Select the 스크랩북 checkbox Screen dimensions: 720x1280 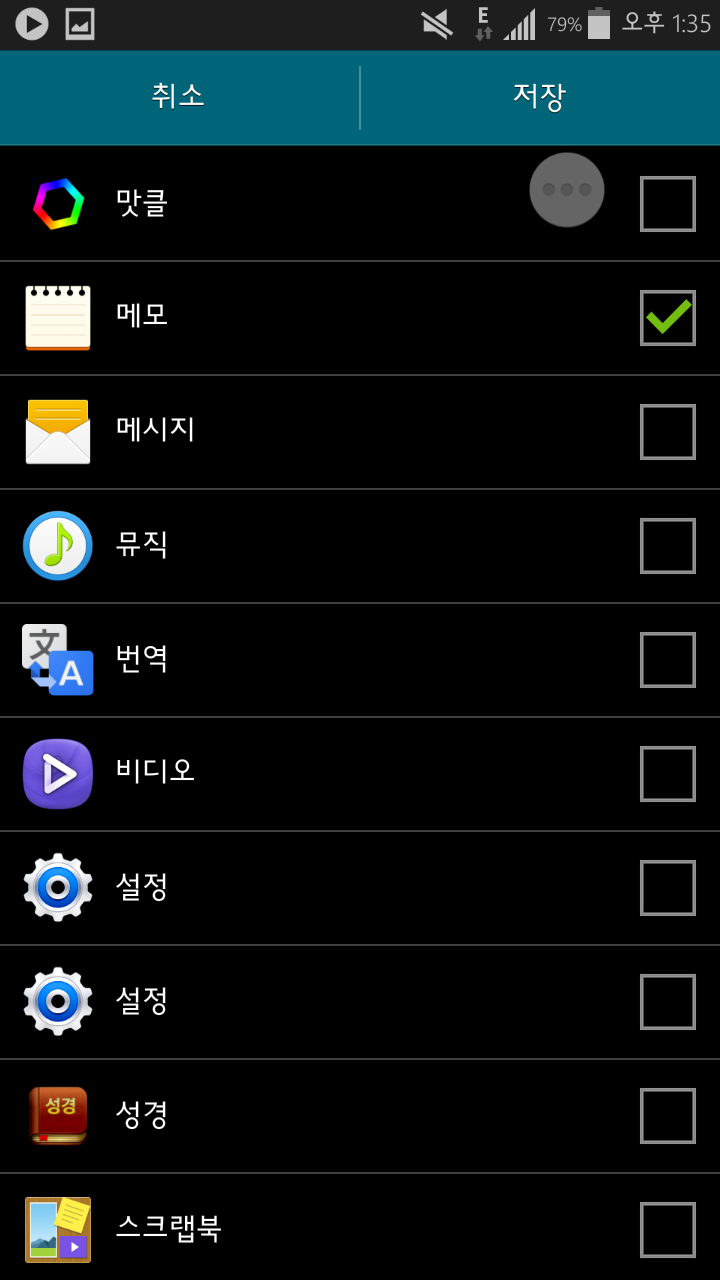click(667, 1230)
